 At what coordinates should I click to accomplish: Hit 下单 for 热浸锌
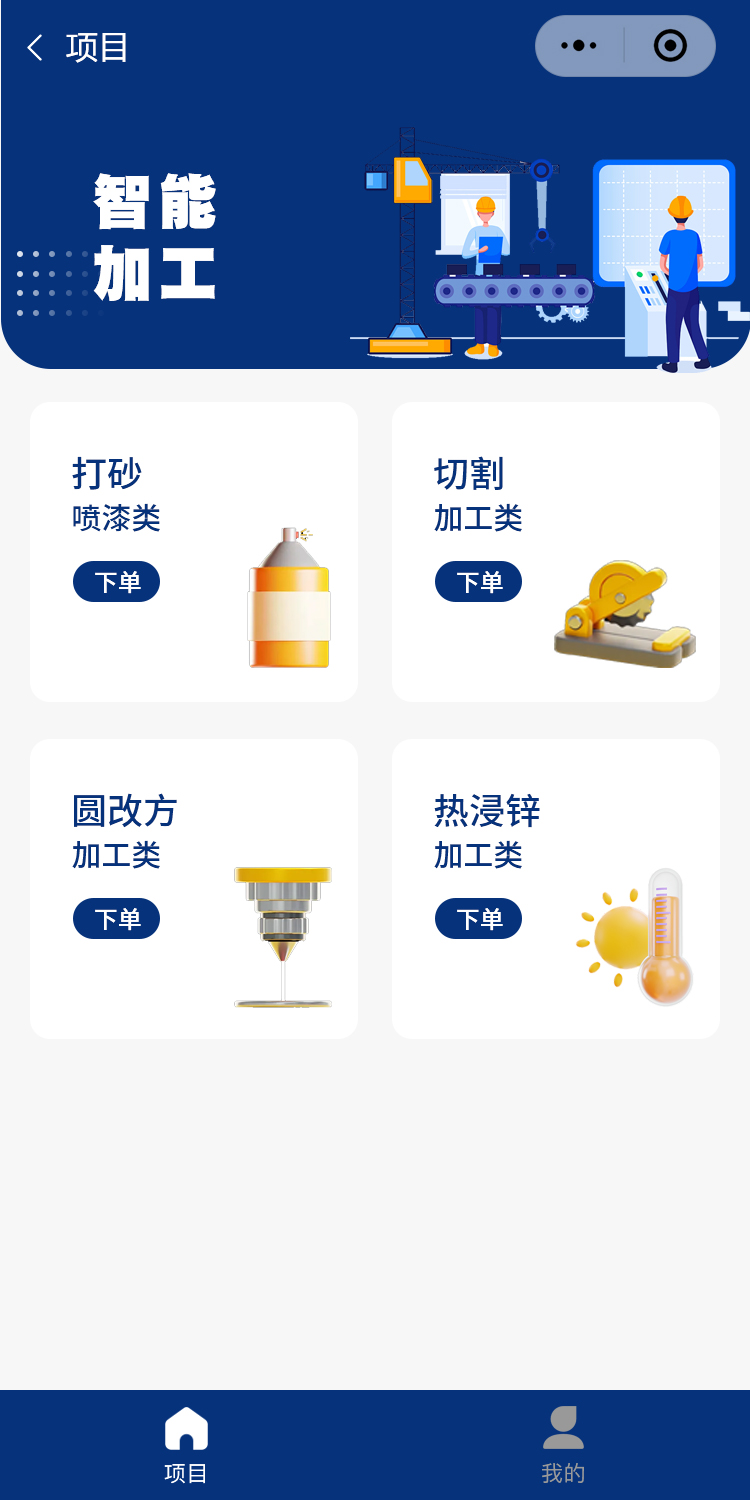(x=478, y=919)
